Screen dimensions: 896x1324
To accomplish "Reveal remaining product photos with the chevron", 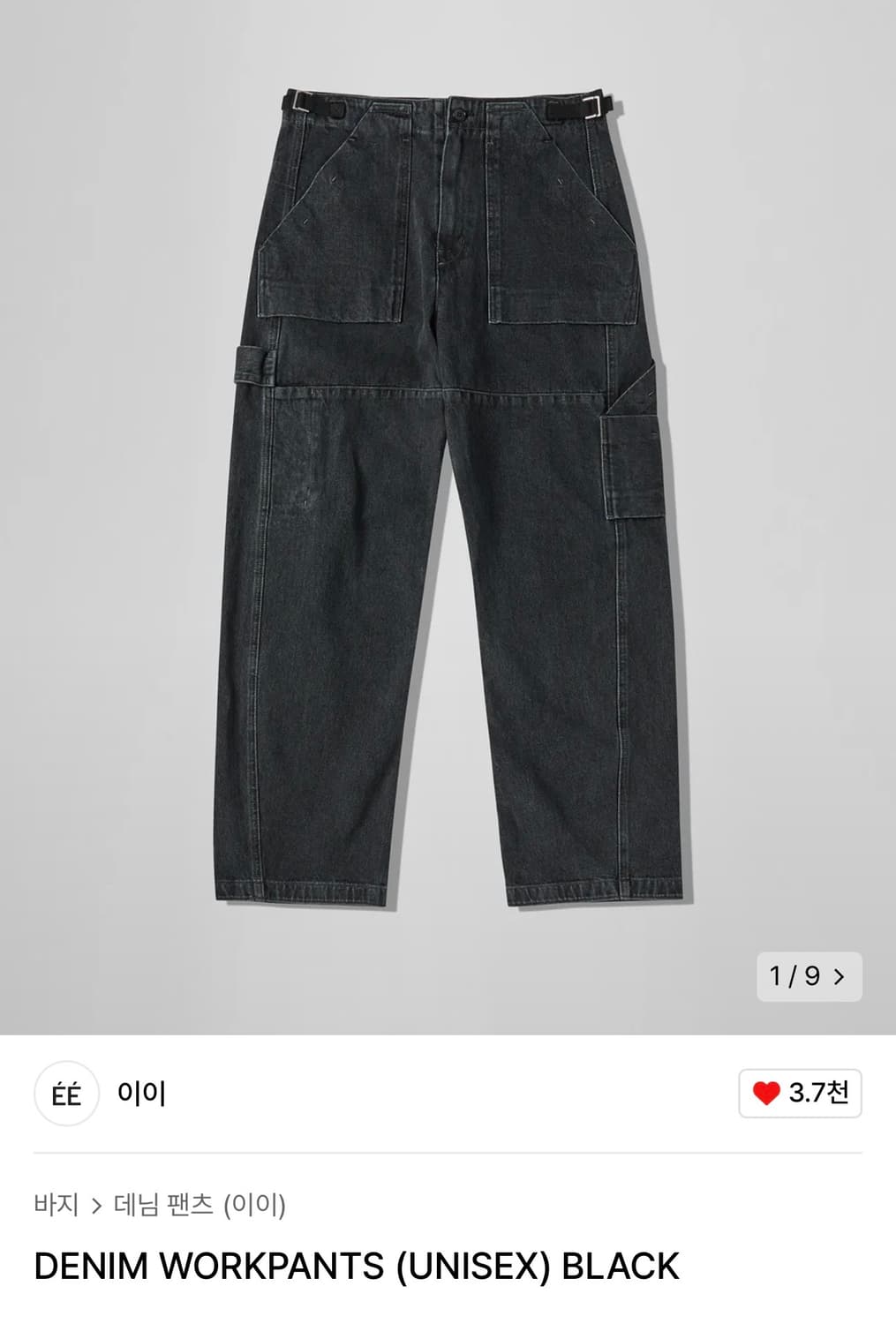I will pos(840,977).
